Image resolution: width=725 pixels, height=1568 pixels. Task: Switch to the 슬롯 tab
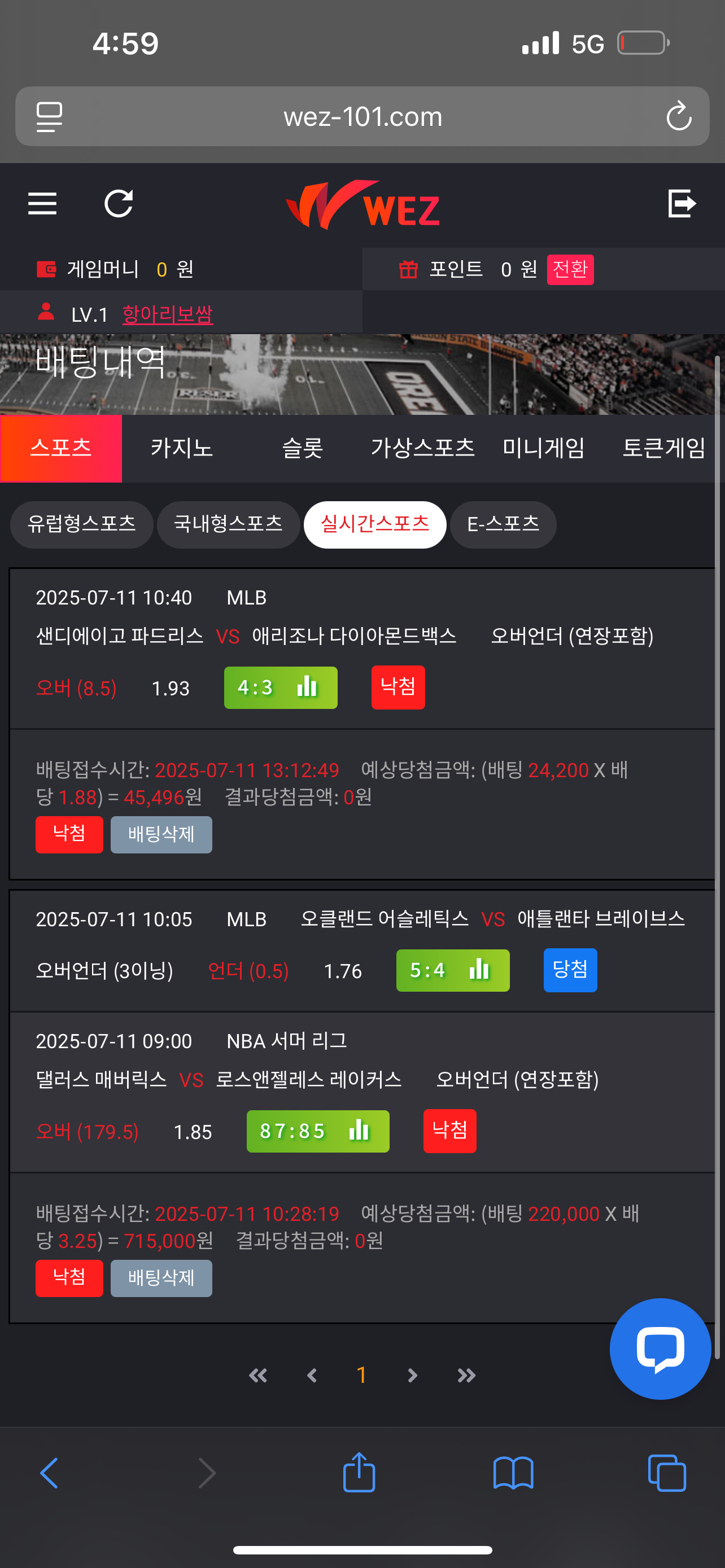click(x=302, y=449)
